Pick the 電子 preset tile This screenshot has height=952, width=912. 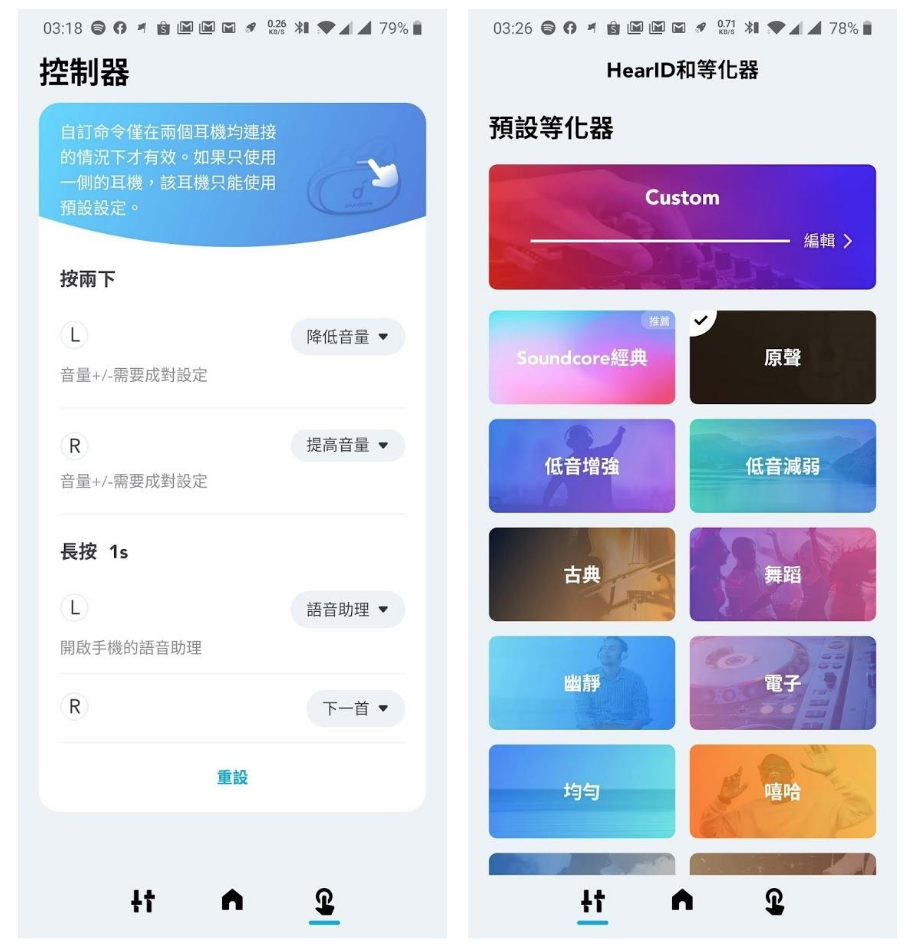(782, 683)
